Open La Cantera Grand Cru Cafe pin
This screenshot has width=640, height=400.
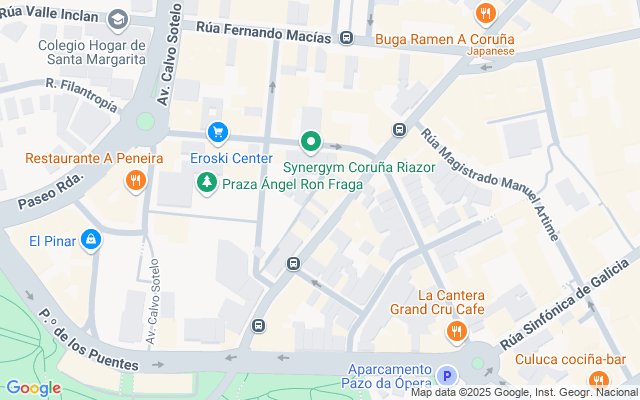click(x=457, y=331)
